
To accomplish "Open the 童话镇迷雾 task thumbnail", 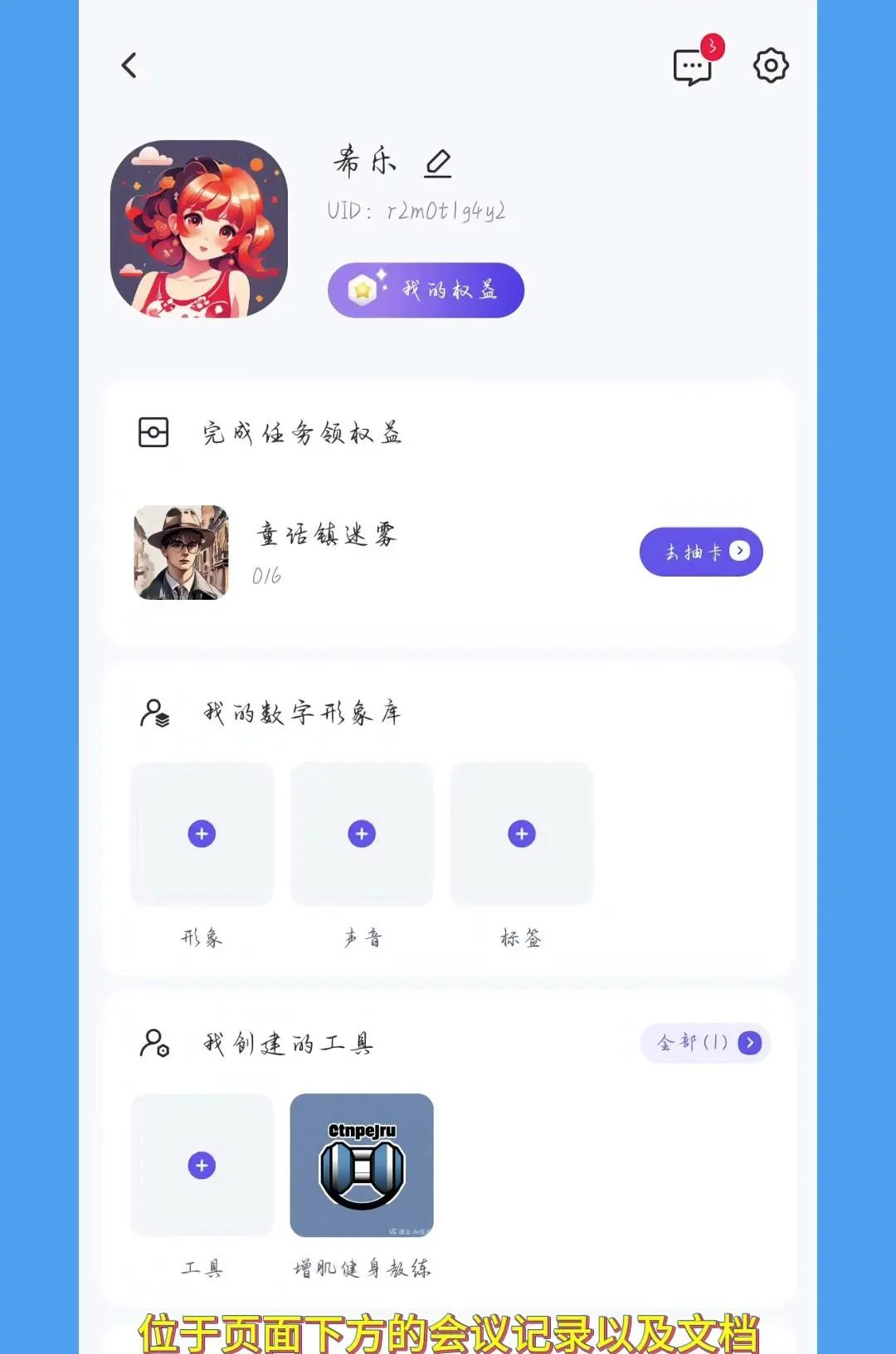I will [182, 551].
